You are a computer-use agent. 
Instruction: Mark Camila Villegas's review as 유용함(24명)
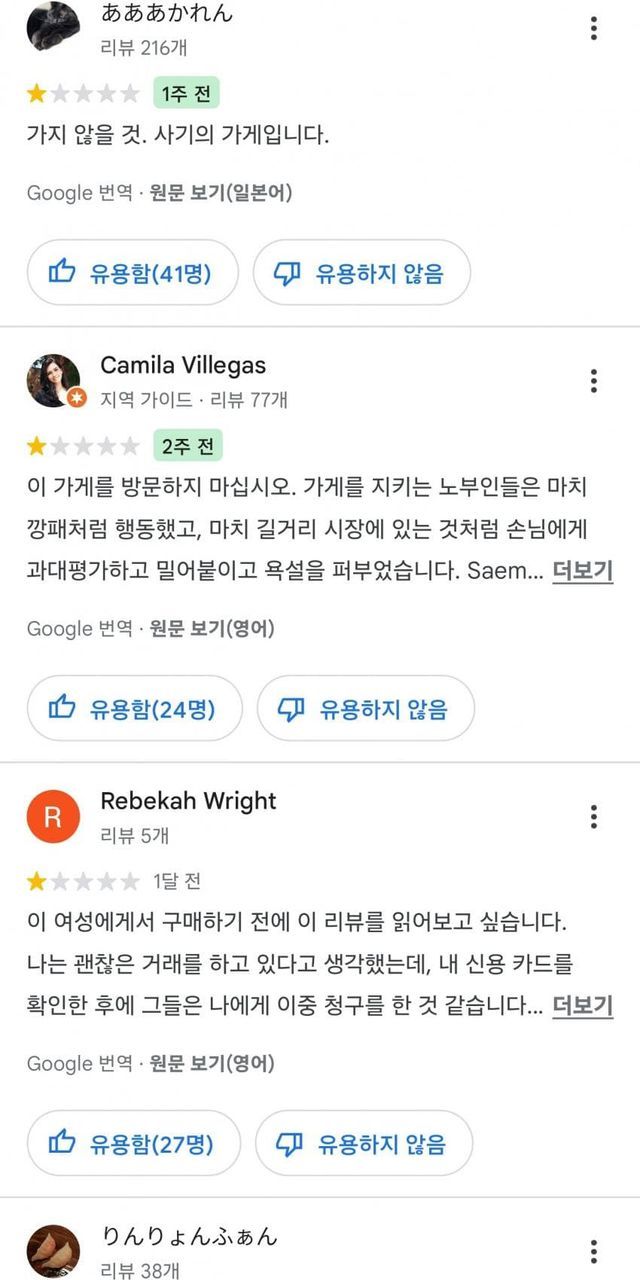[135, 708]
